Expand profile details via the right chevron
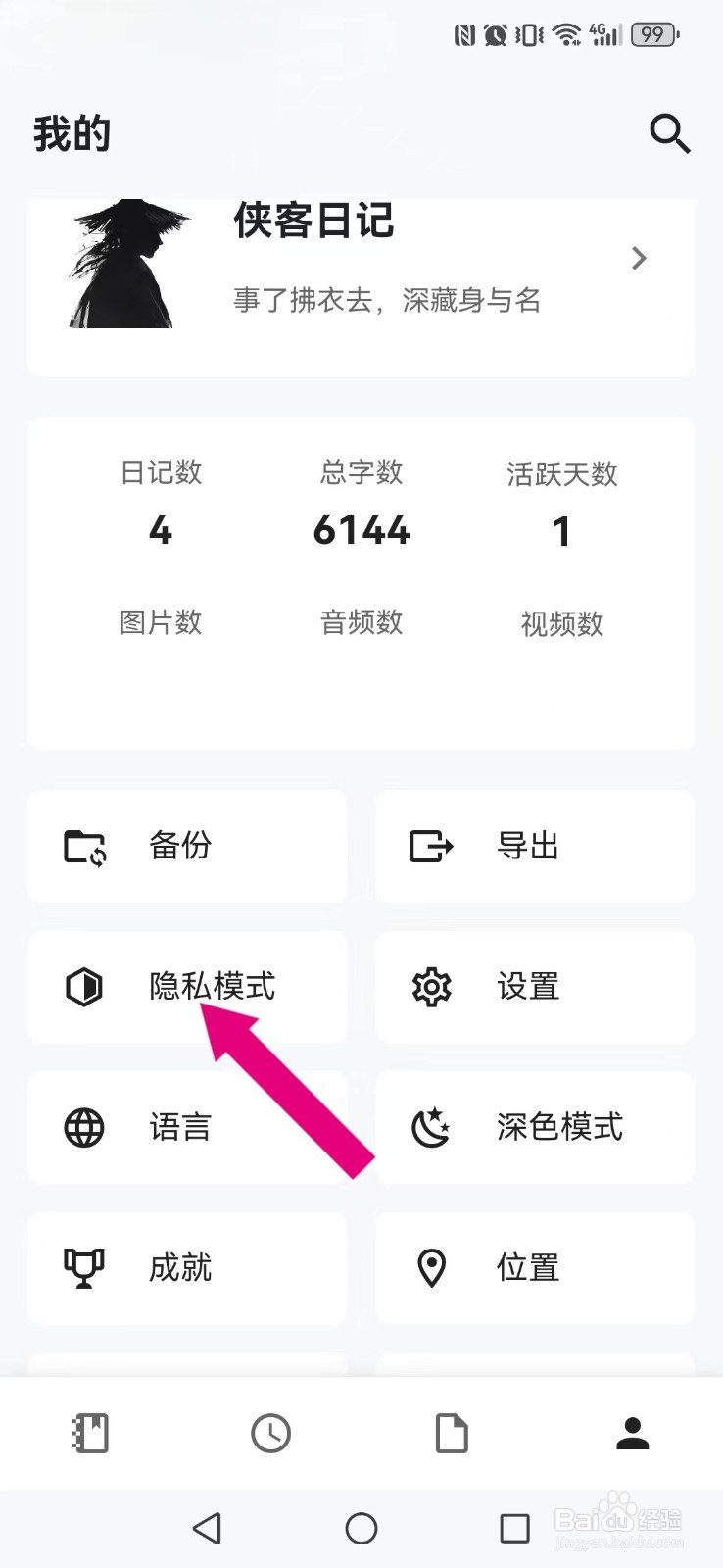Screen dimensions: 723x1568 639,259
